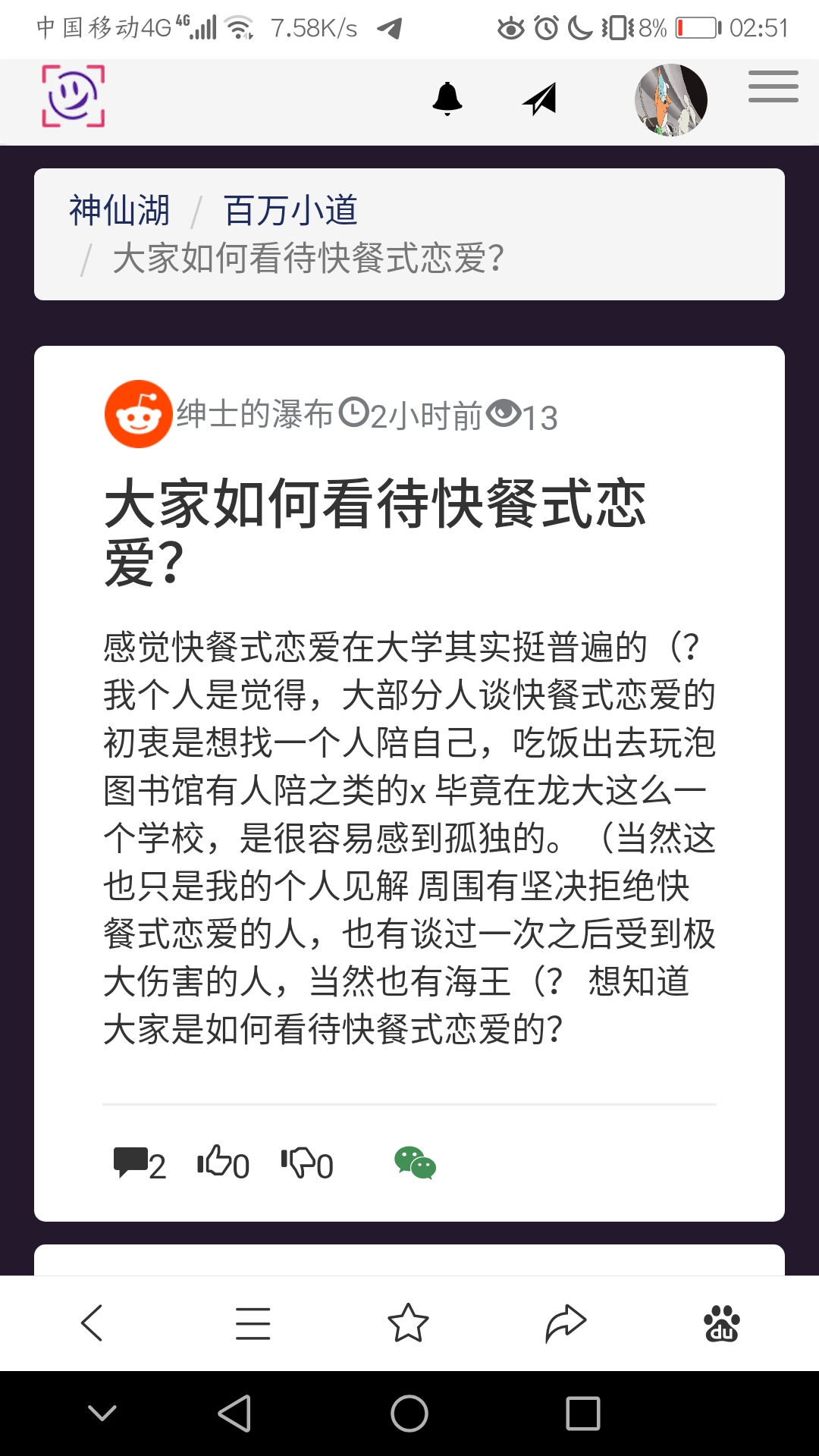Open the Baidu paw home button
This screenshot has height=1456, width=819.
[722, 1323]
